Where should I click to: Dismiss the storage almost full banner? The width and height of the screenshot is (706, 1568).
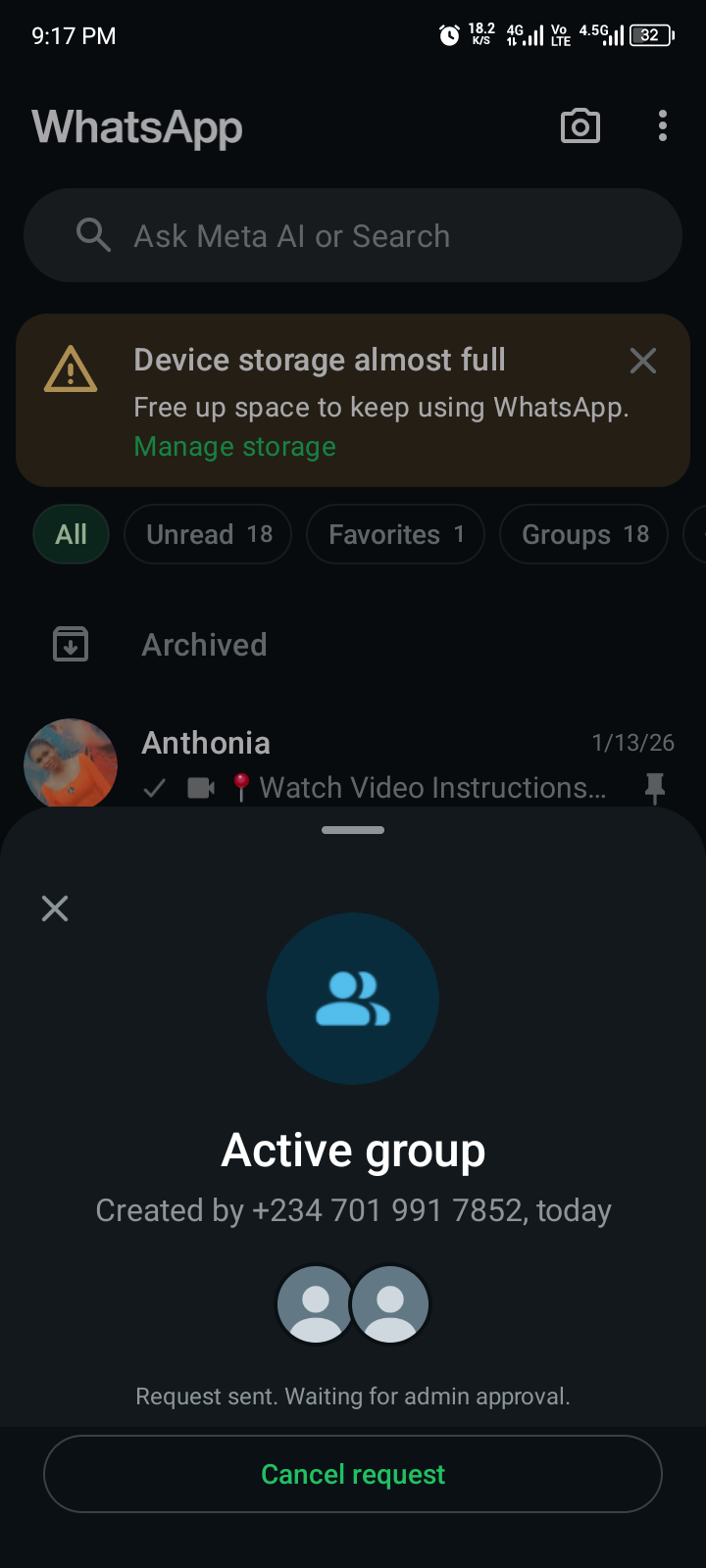point(643,361)
